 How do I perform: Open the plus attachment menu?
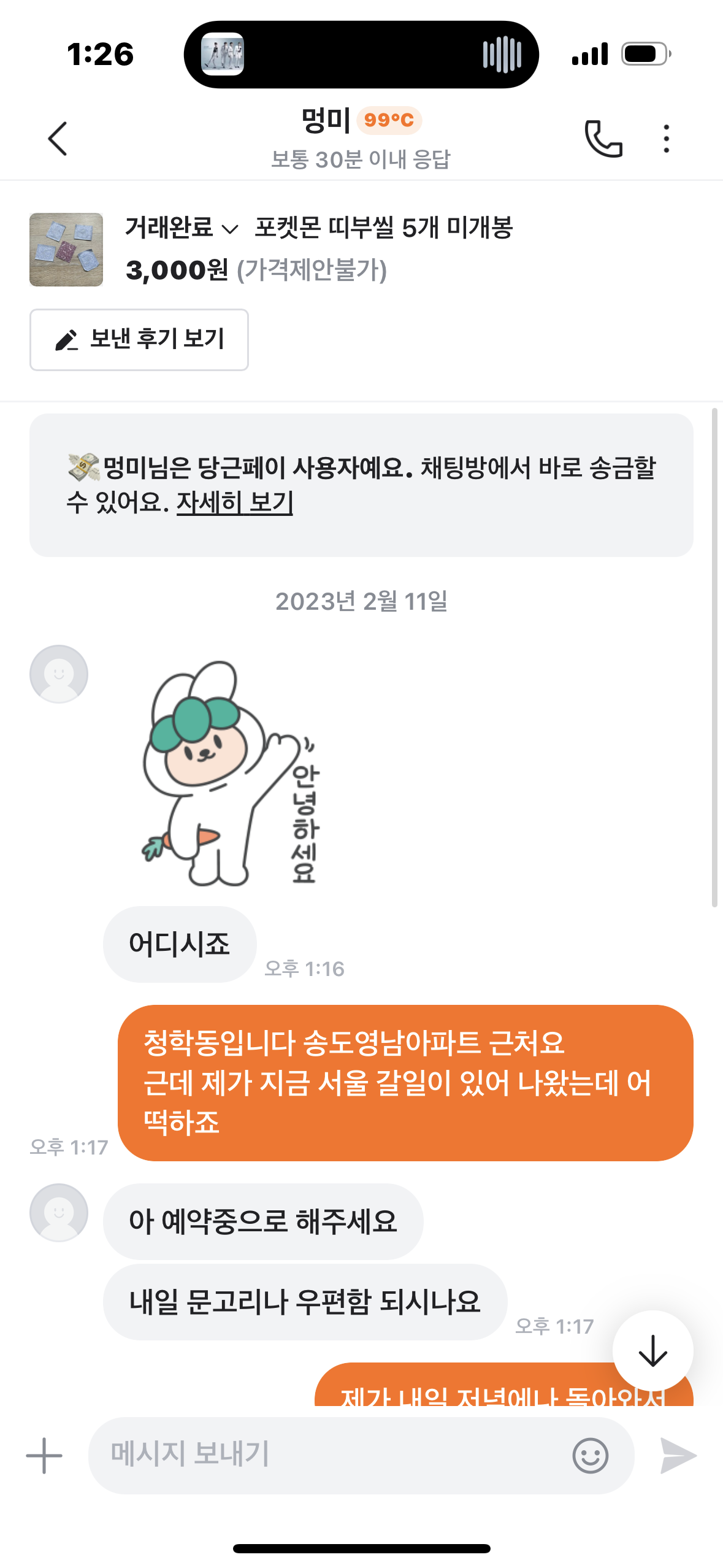(44, 1455)
